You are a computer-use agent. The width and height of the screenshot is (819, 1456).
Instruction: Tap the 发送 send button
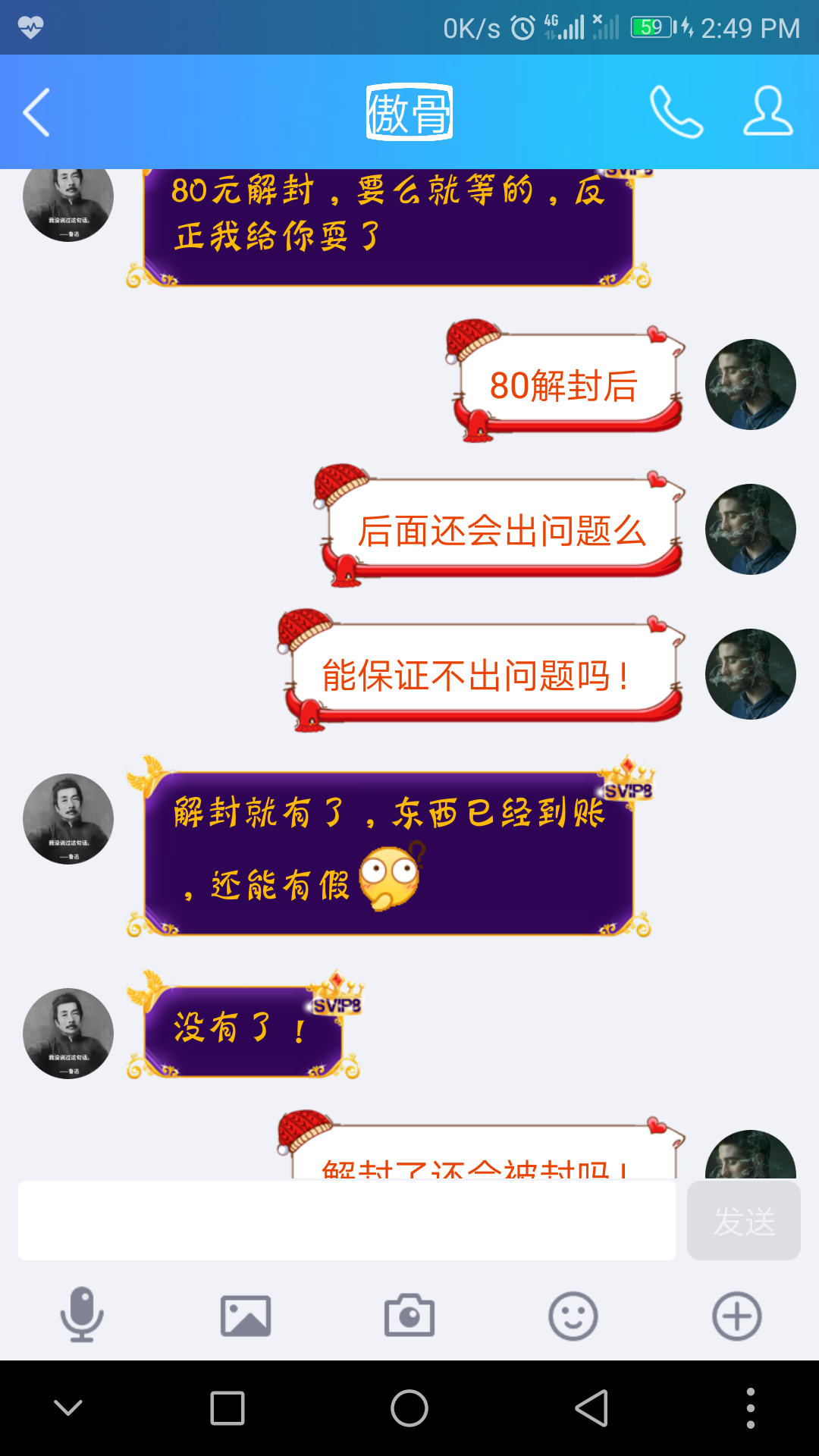[743, 1220]
